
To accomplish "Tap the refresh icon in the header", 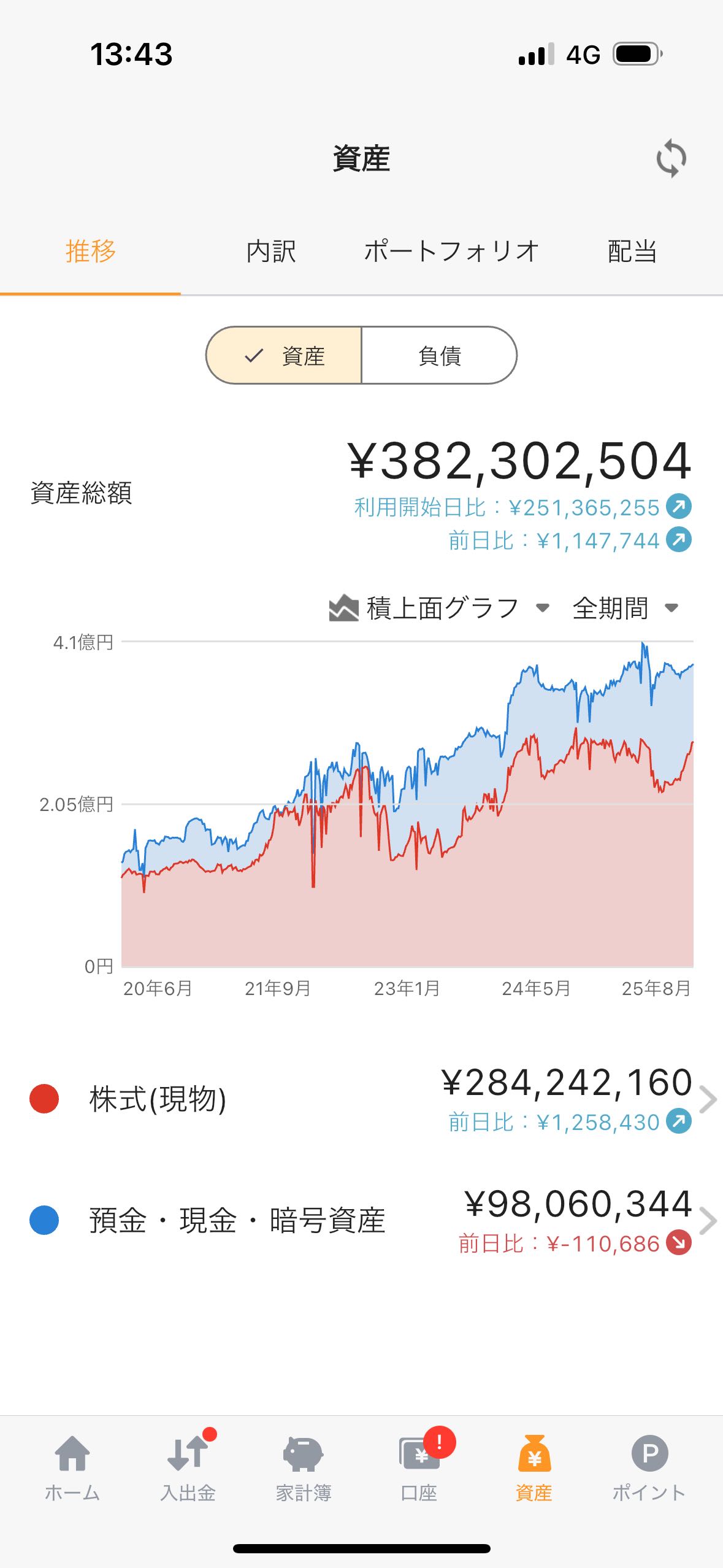I will click(671, 158).
